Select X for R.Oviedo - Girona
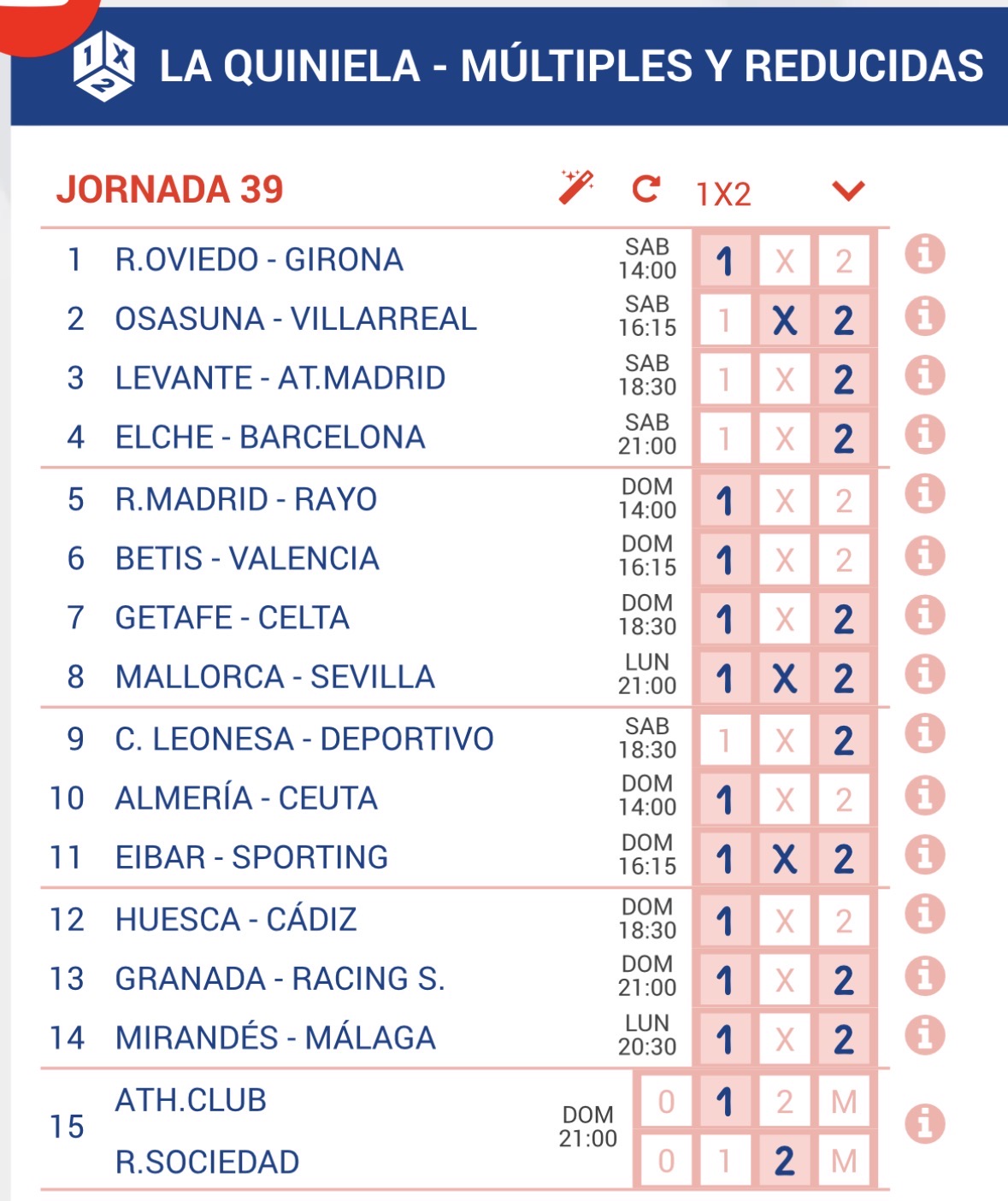Screen dimensions: 1008x1201 pyautogui.click(x=784, y=261)
